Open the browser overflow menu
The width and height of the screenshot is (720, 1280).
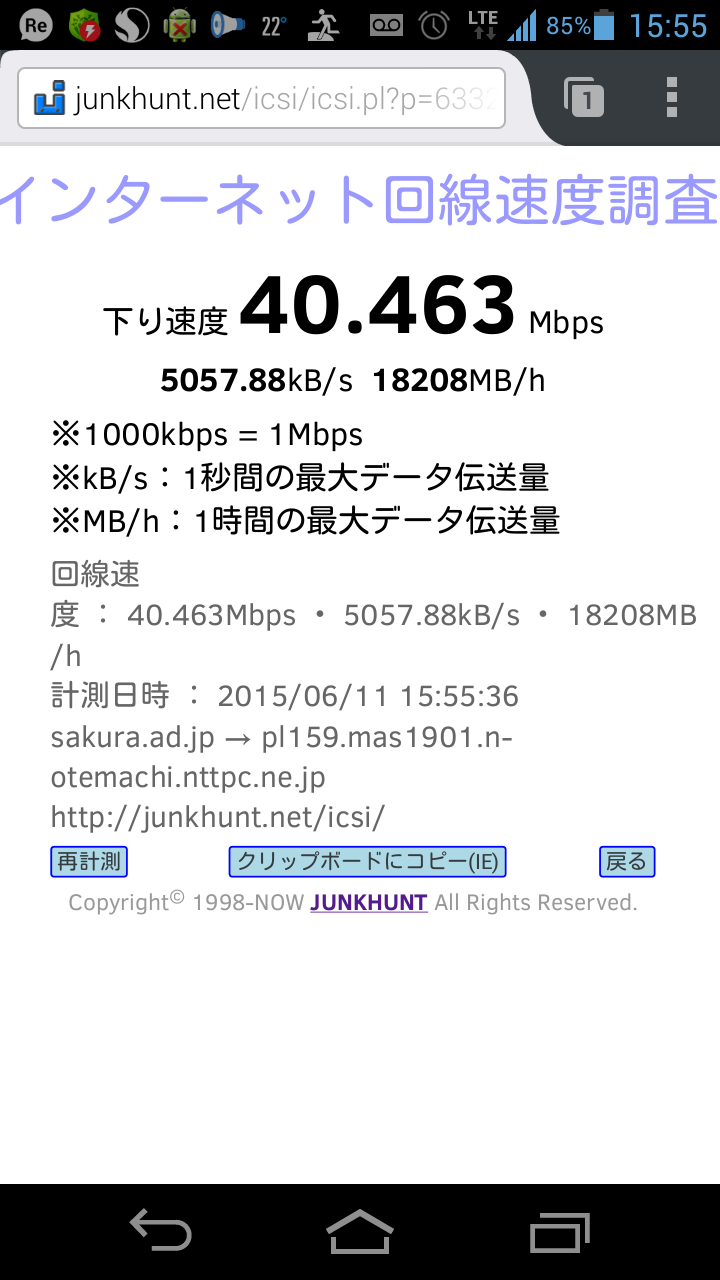672,98
